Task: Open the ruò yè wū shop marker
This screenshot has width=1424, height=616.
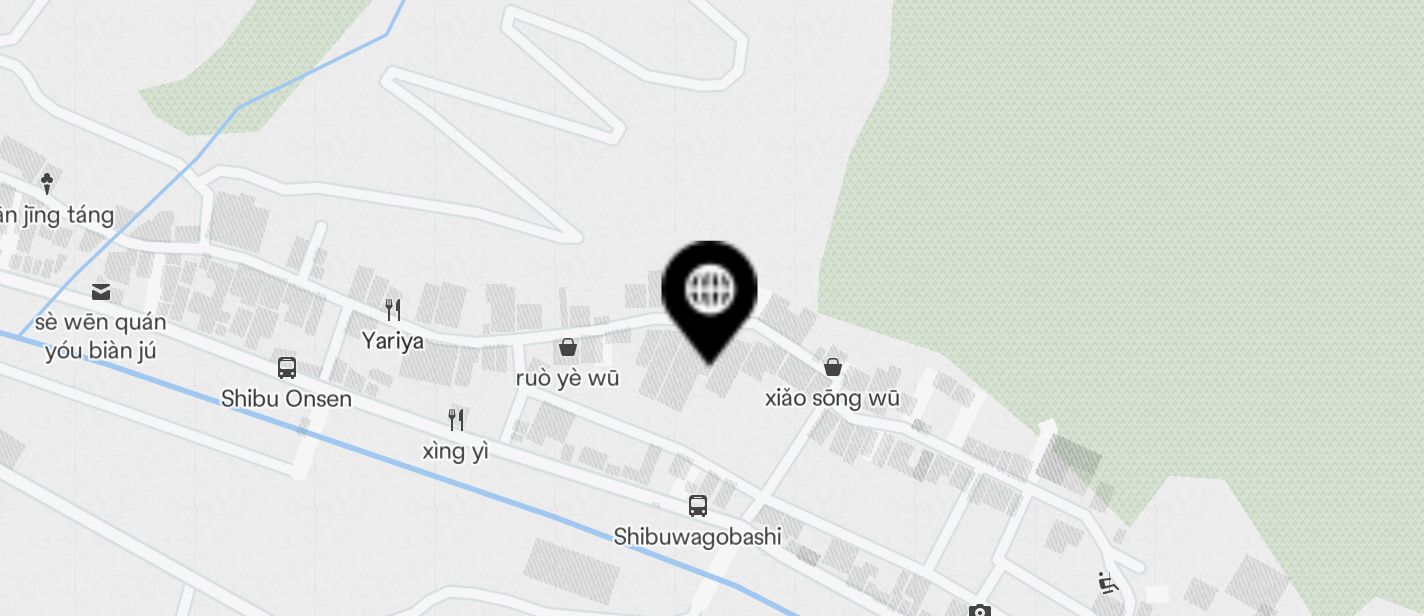Action: pyautogui.click(x=568, y=347)
